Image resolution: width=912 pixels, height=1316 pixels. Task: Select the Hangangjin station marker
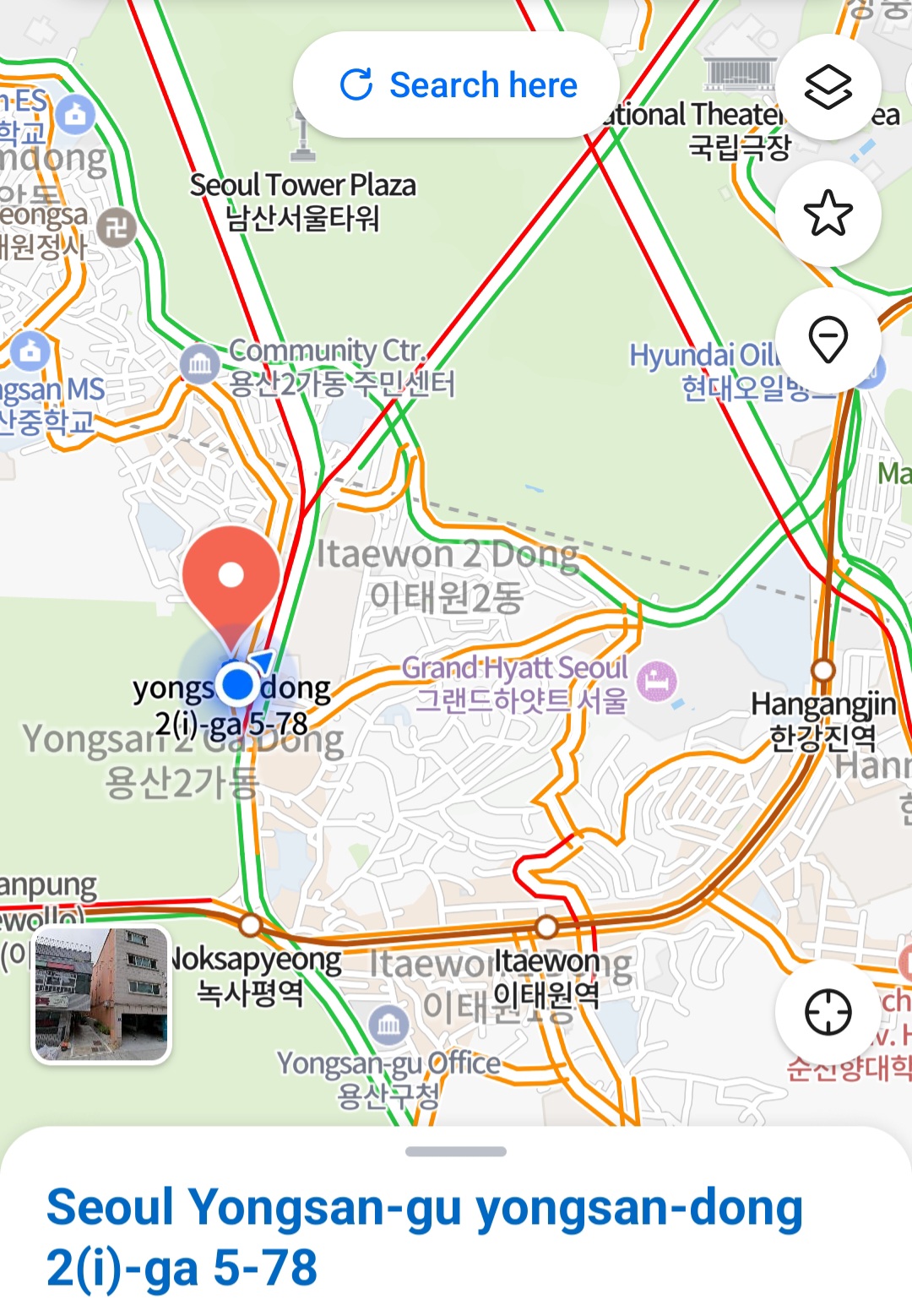(823, 671)
